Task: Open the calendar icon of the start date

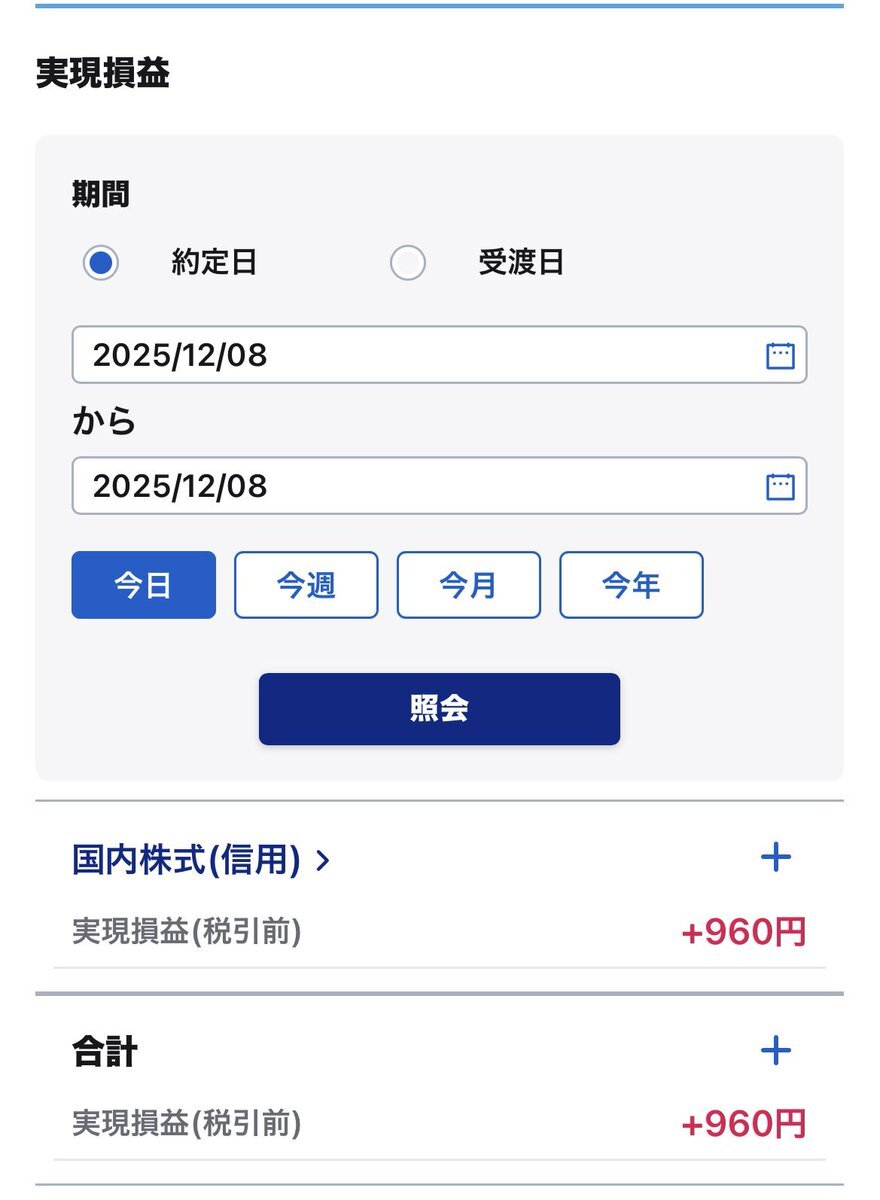Action: coord(780,355)
